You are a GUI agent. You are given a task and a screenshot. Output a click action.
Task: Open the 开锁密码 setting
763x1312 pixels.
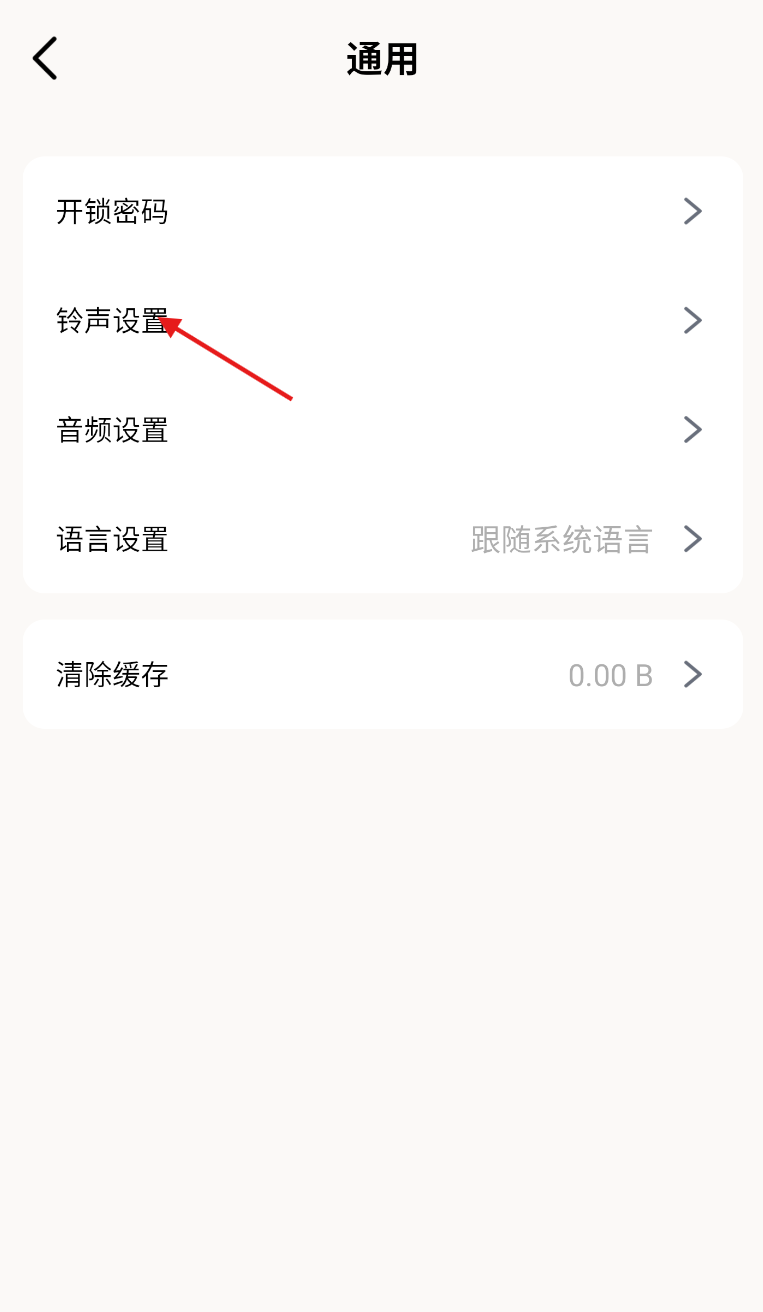pyautogui.click(x=382, y=211)
